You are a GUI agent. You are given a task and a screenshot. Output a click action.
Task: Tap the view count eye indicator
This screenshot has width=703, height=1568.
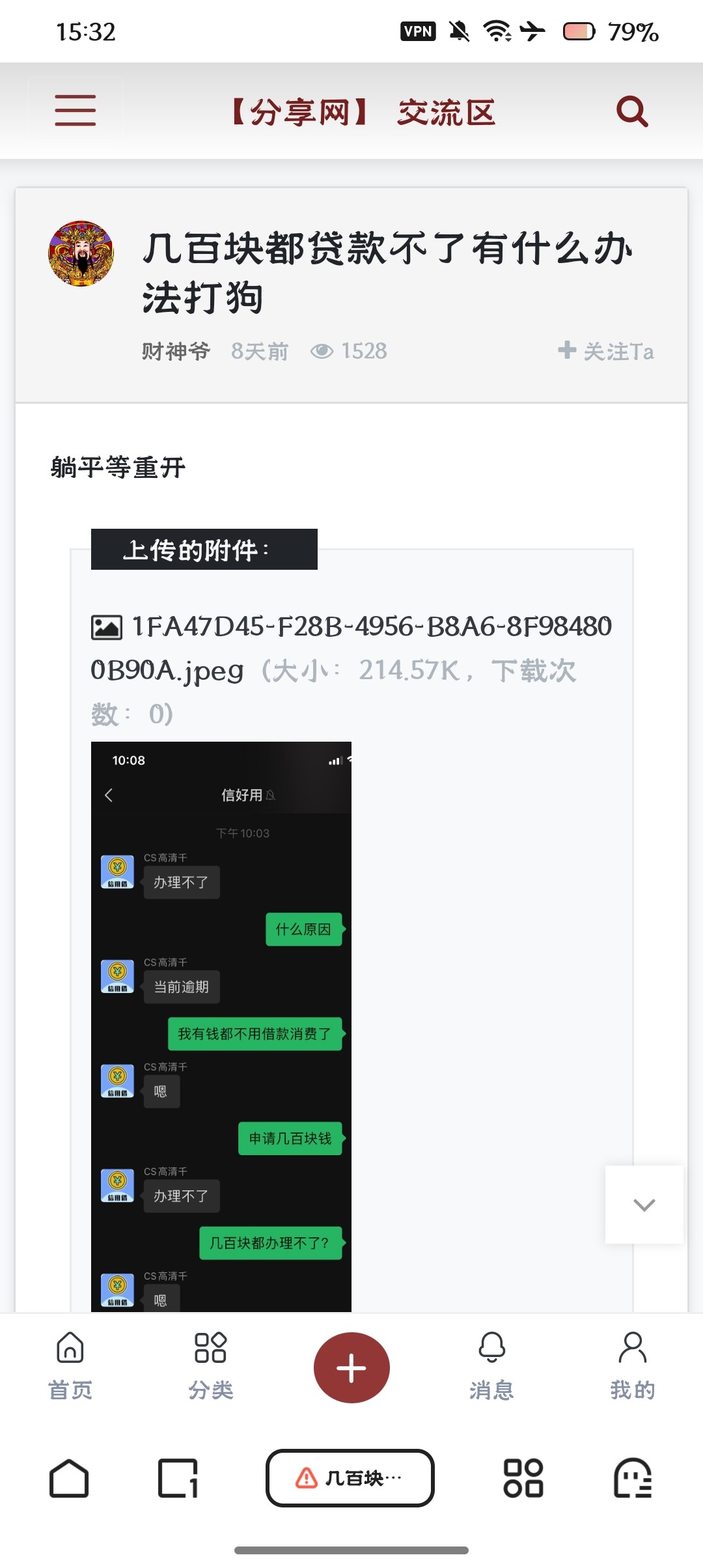[x=327, y=351]
